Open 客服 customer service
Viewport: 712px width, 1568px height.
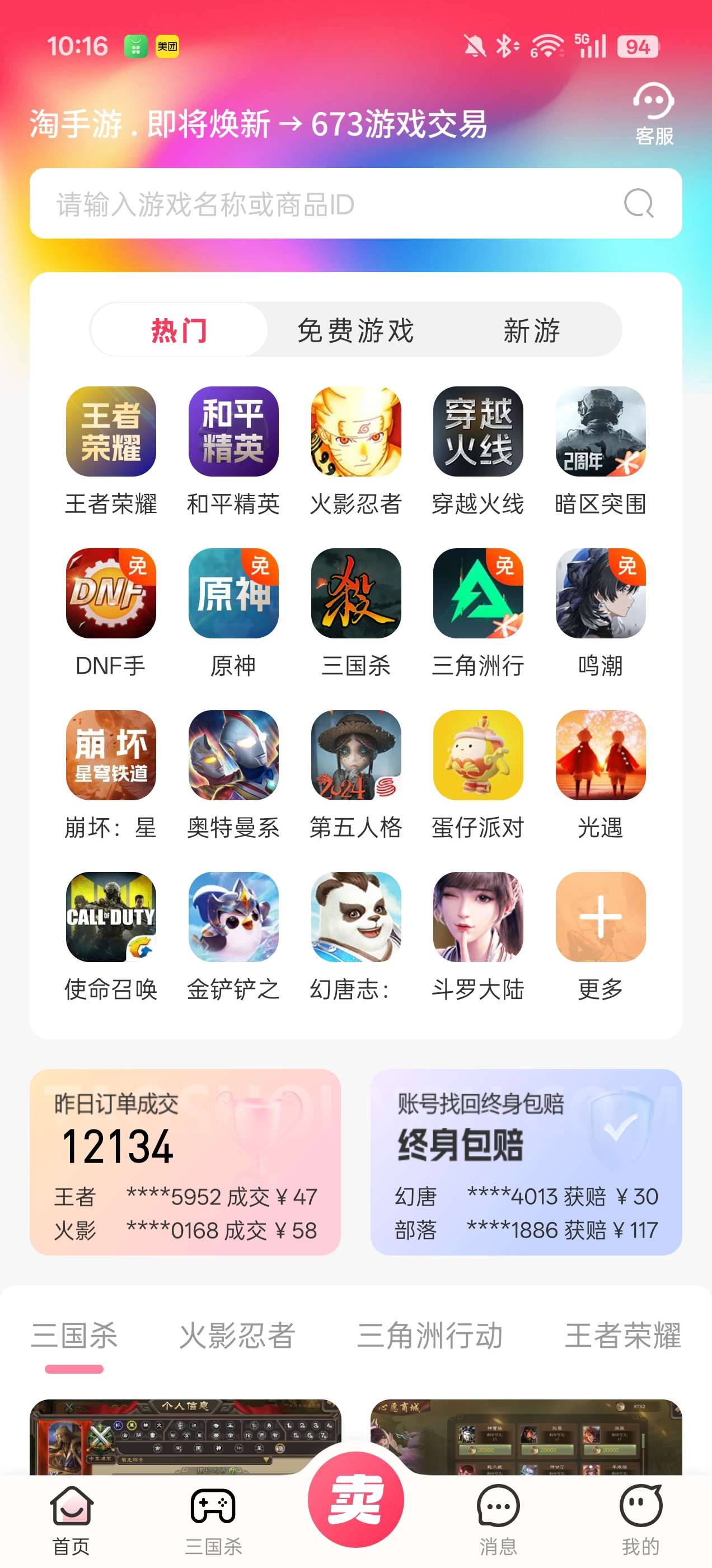654,114
